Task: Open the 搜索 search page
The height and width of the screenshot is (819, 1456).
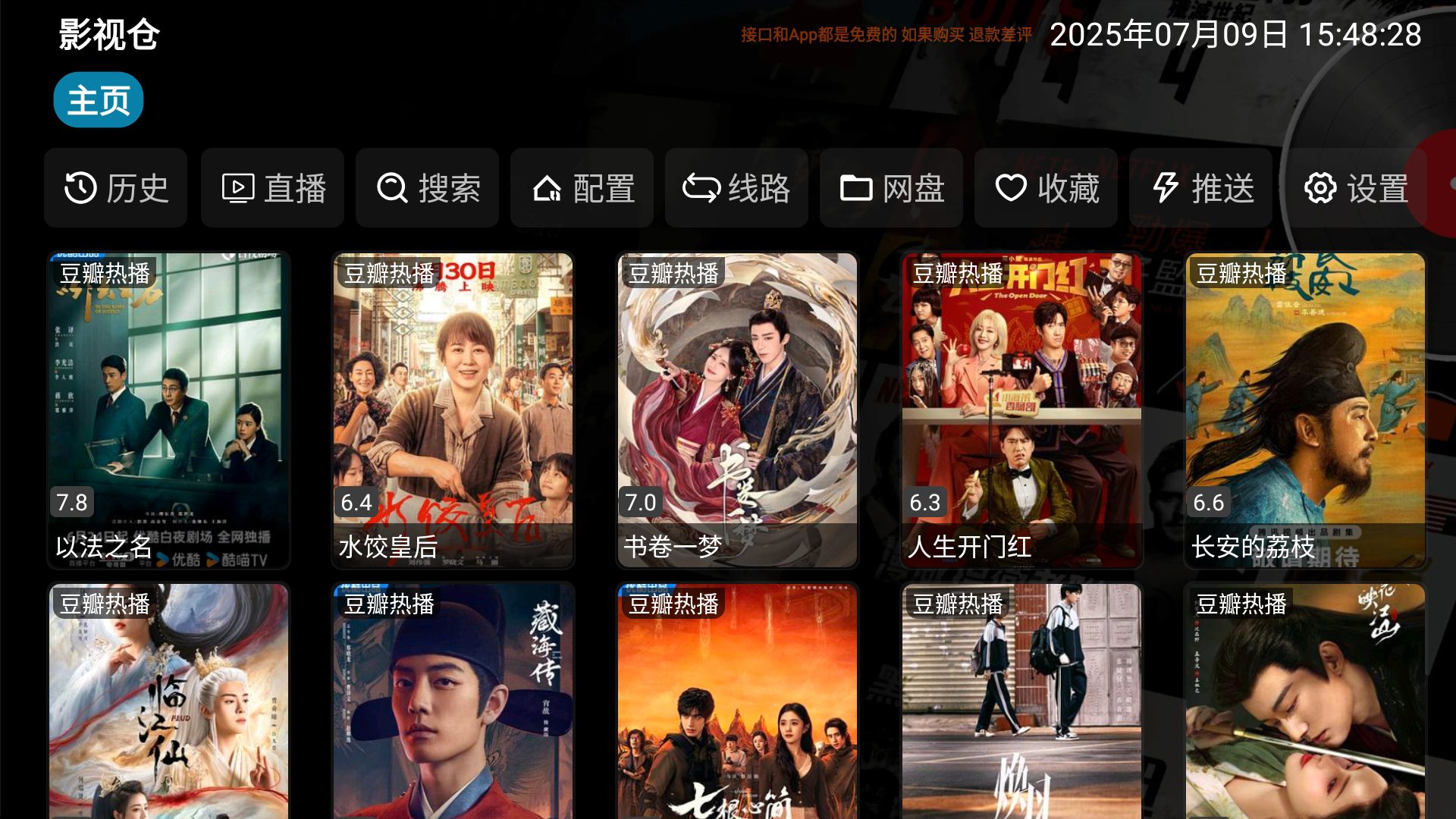Action: 428,188
